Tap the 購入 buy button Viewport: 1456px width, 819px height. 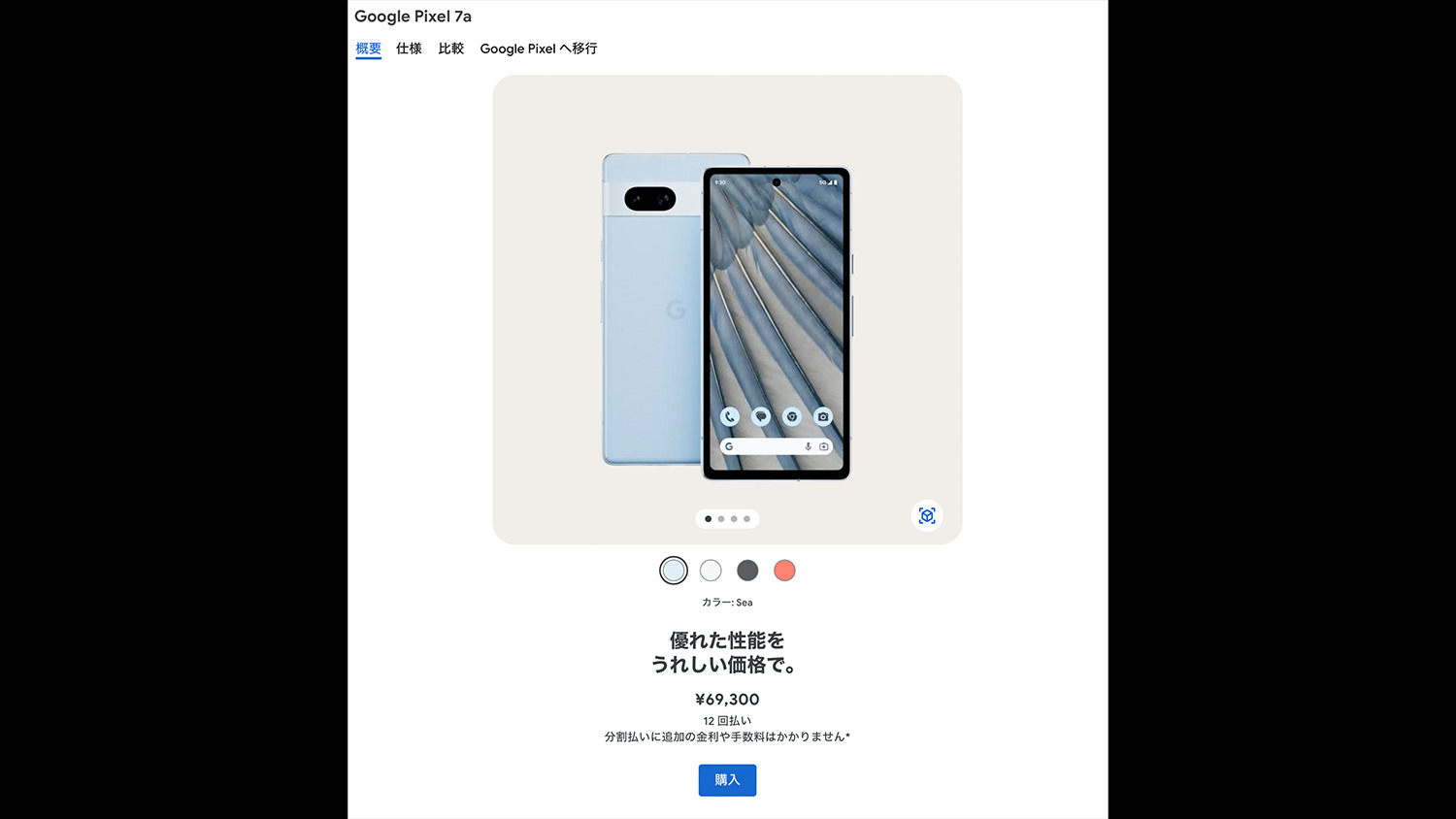[x=727, y=780]
